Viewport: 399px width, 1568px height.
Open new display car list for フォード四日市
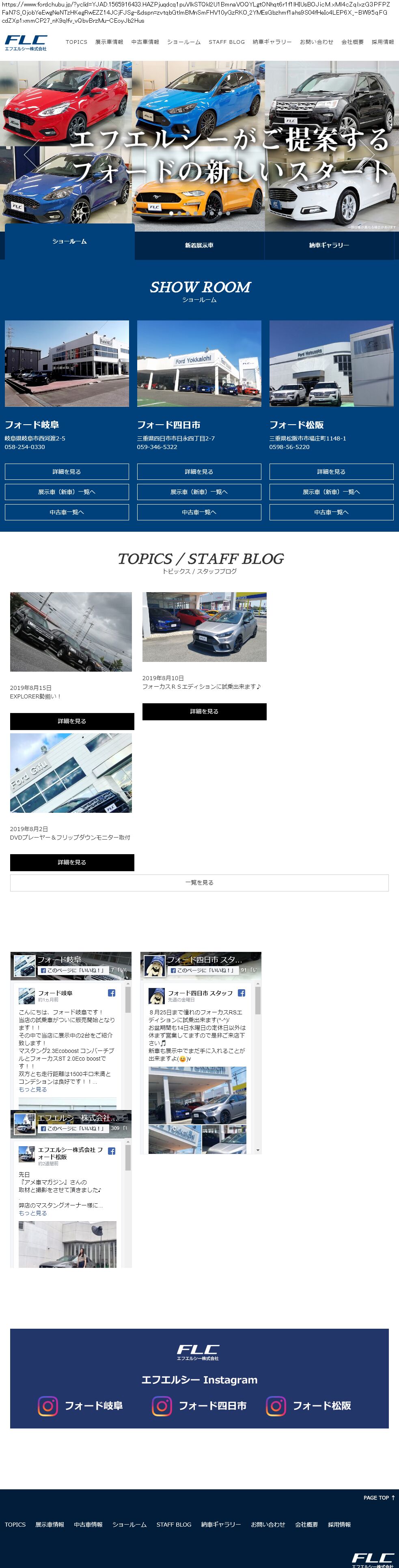click(x=199, y=492)
